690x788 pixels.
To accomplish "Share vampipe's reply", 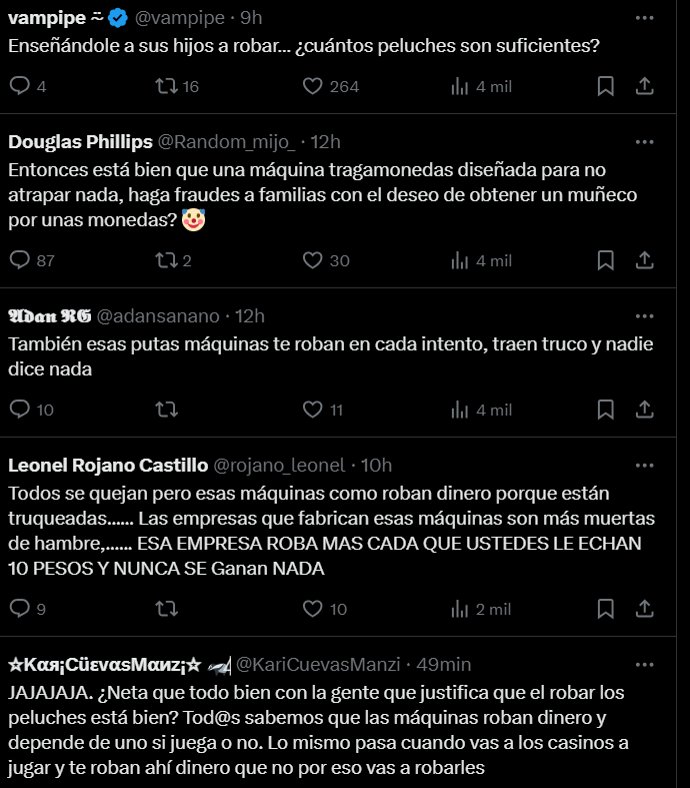I will click(x=645, y=86).
